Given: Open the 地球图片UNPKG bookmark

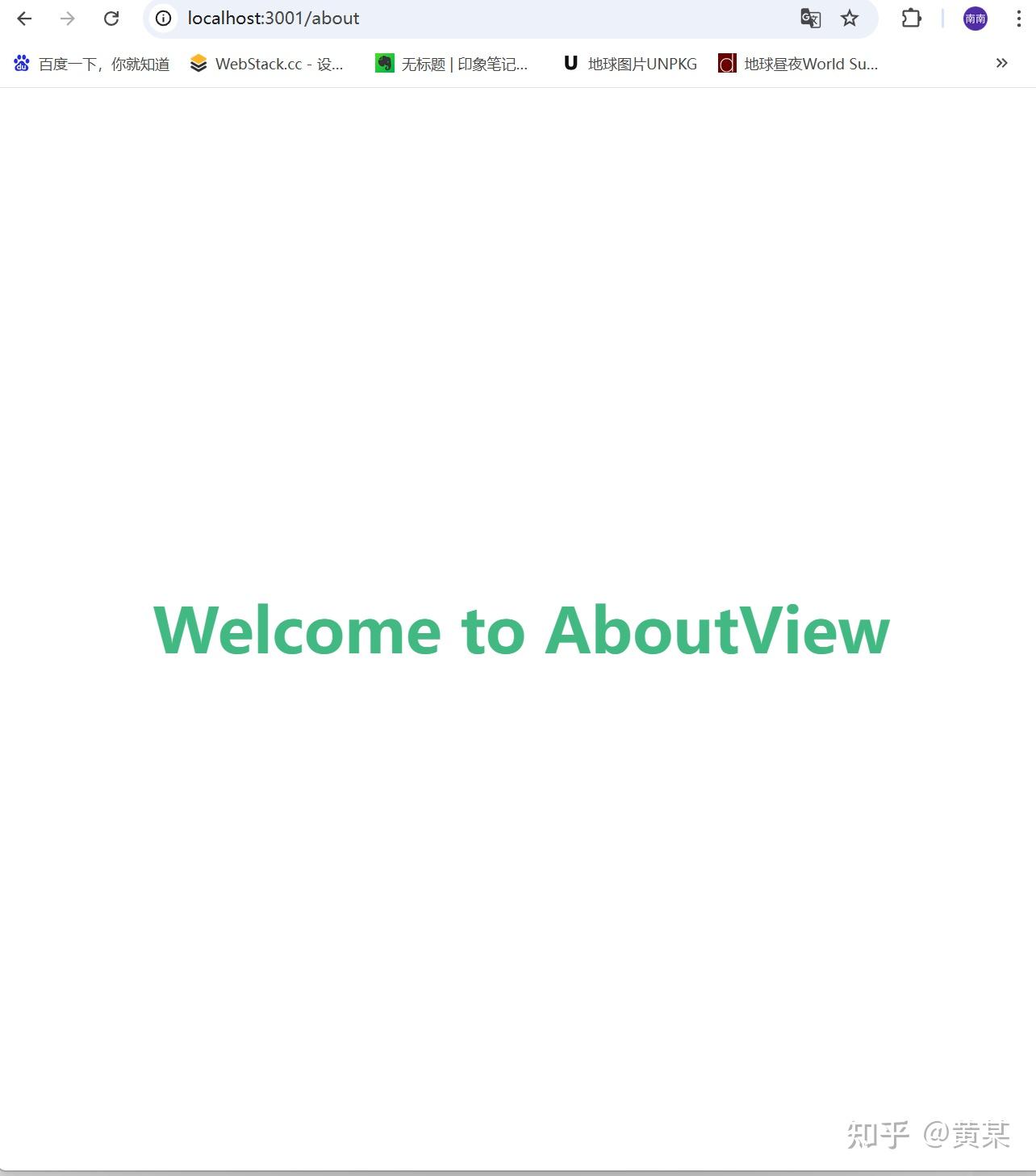Looking at the screenshot, I should click(630, 64).
